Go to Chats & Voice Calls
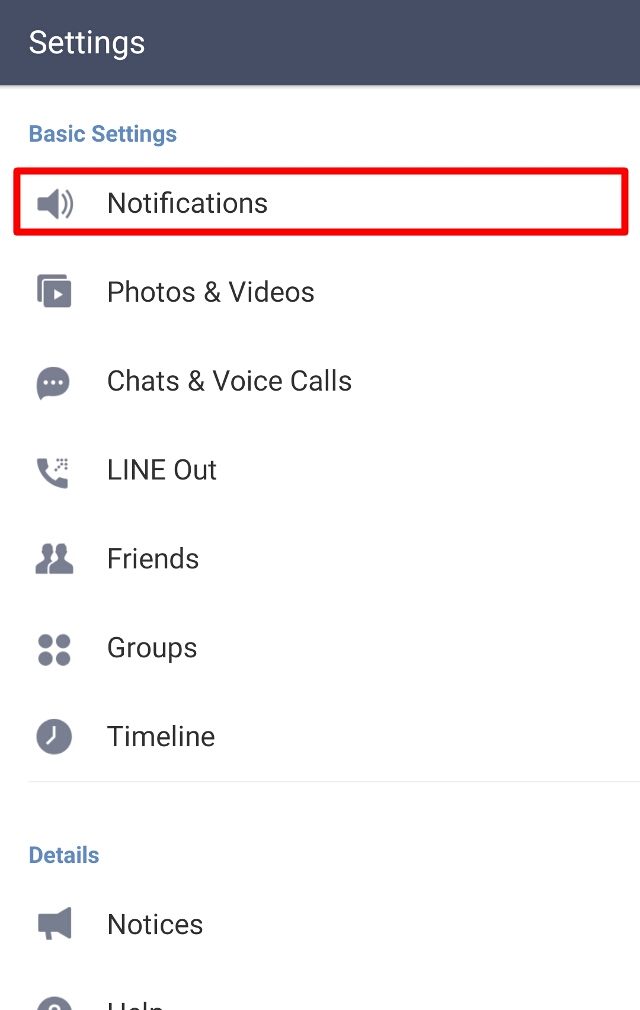 (229, 381)
